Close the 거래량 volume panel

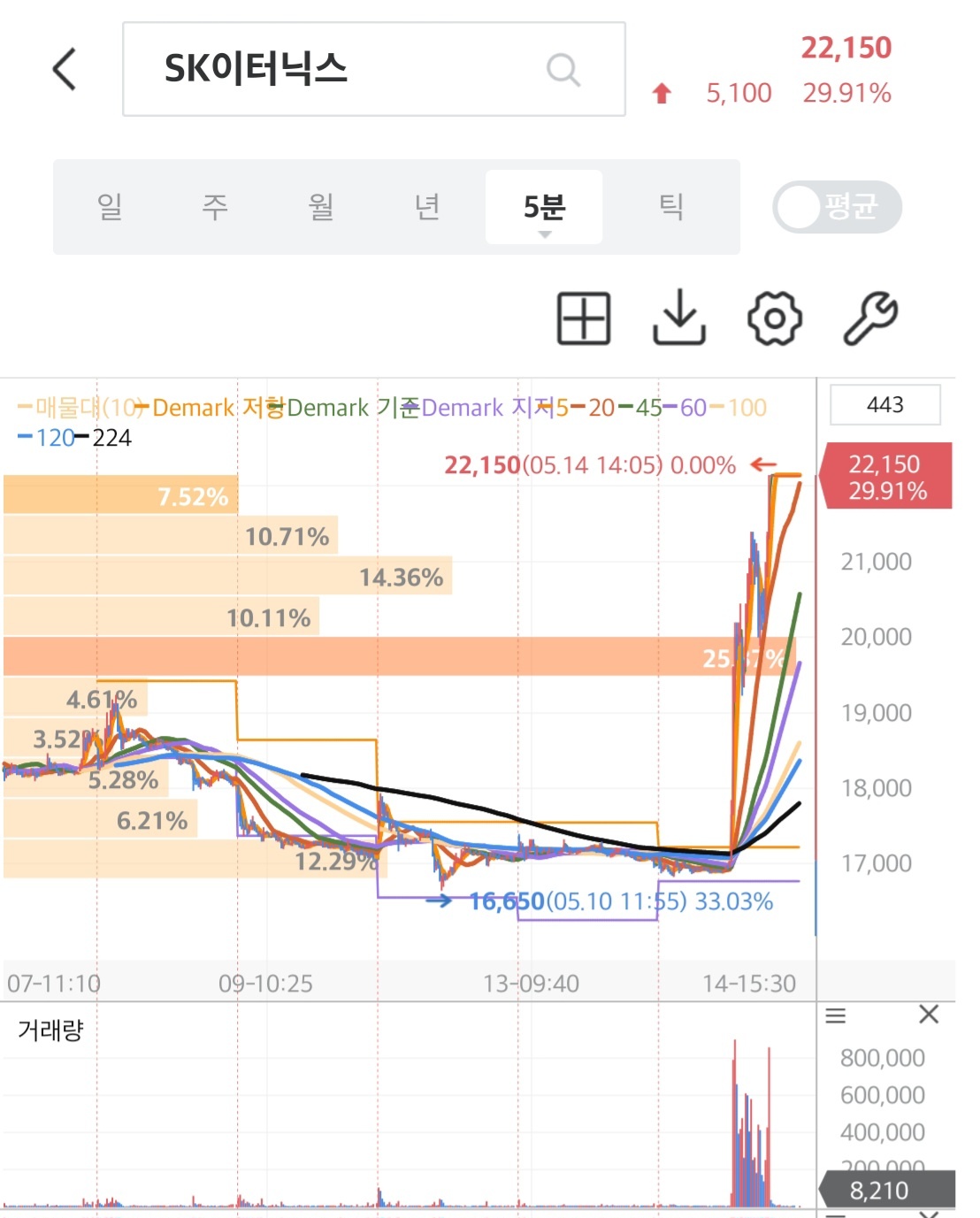coord(929,1015)
